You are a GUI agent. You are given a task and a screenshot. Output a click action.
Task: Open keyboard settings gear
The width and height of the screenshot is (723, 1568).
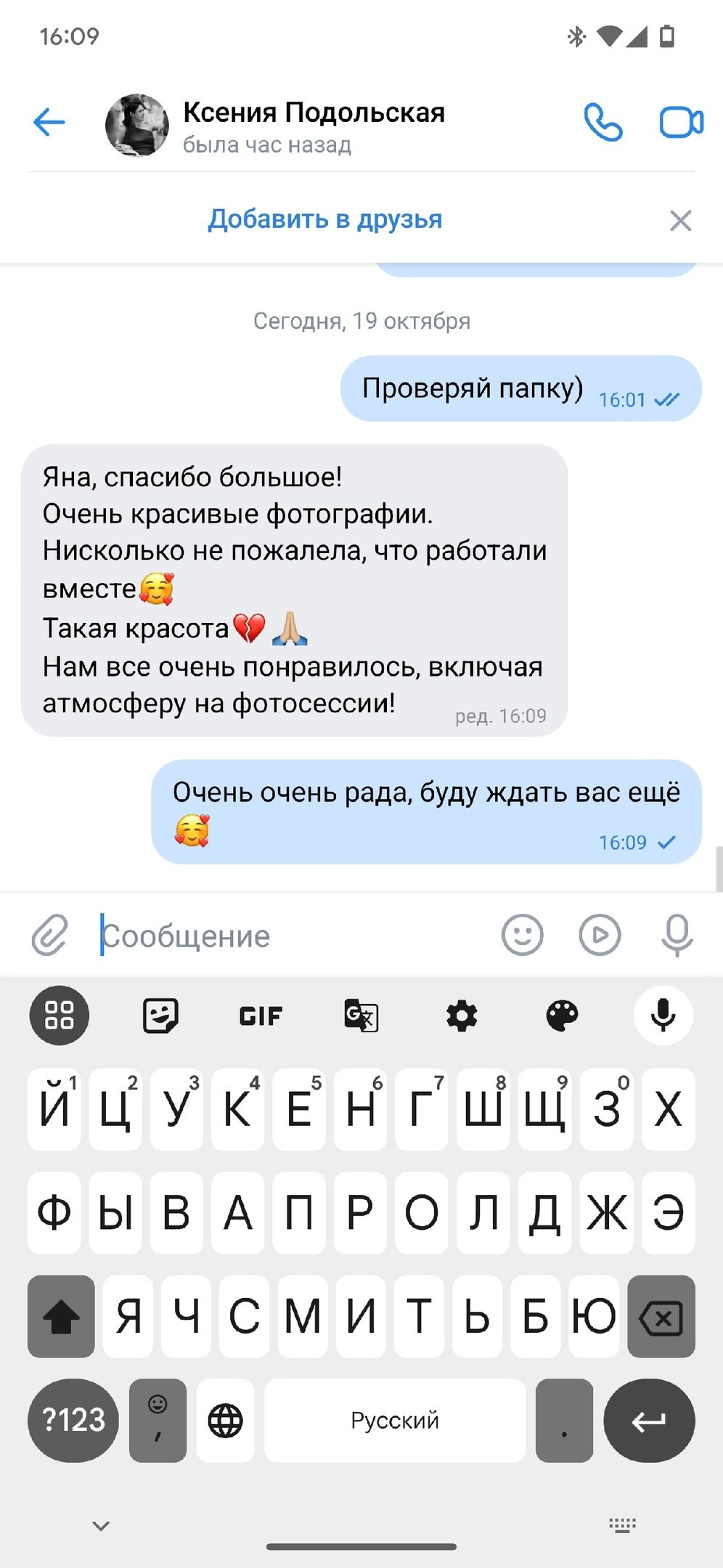pyautogui.click(x=462, y=1015)
